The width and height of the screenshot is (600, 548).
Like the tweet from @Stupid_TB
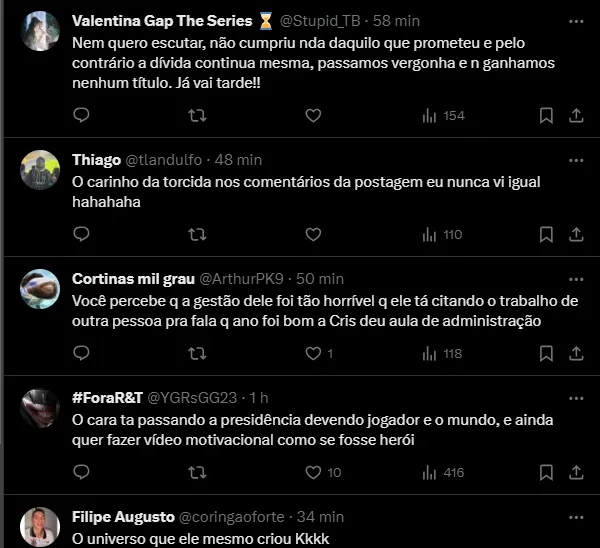click(313, 115)
